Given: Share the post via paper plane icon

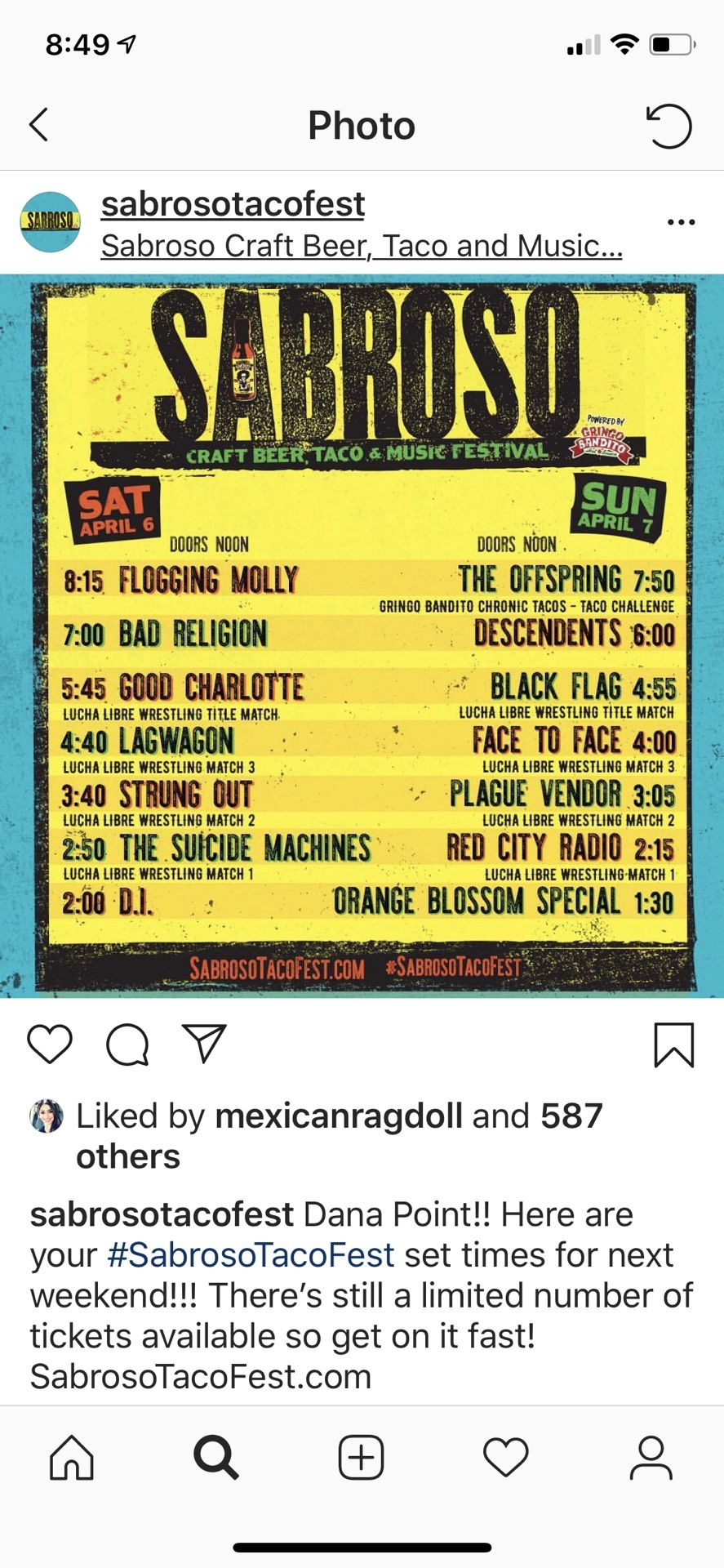Looking at the screenshot, I should [x=204, y=1044].
